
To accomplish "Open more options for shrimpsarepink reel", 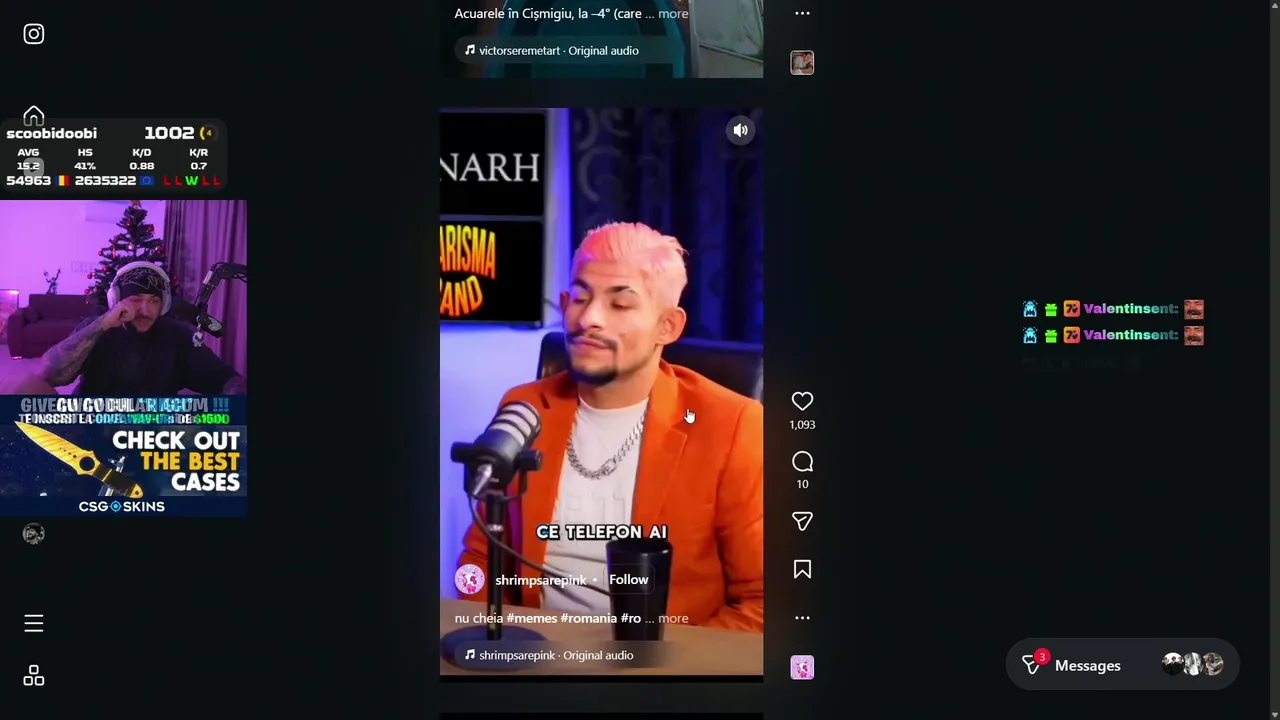I will pyautogui.click(x=802, y=618).
